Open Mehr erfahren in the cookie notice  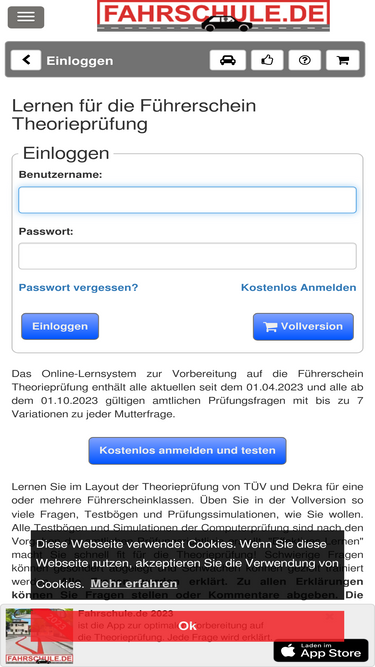[x=134, y=584]
